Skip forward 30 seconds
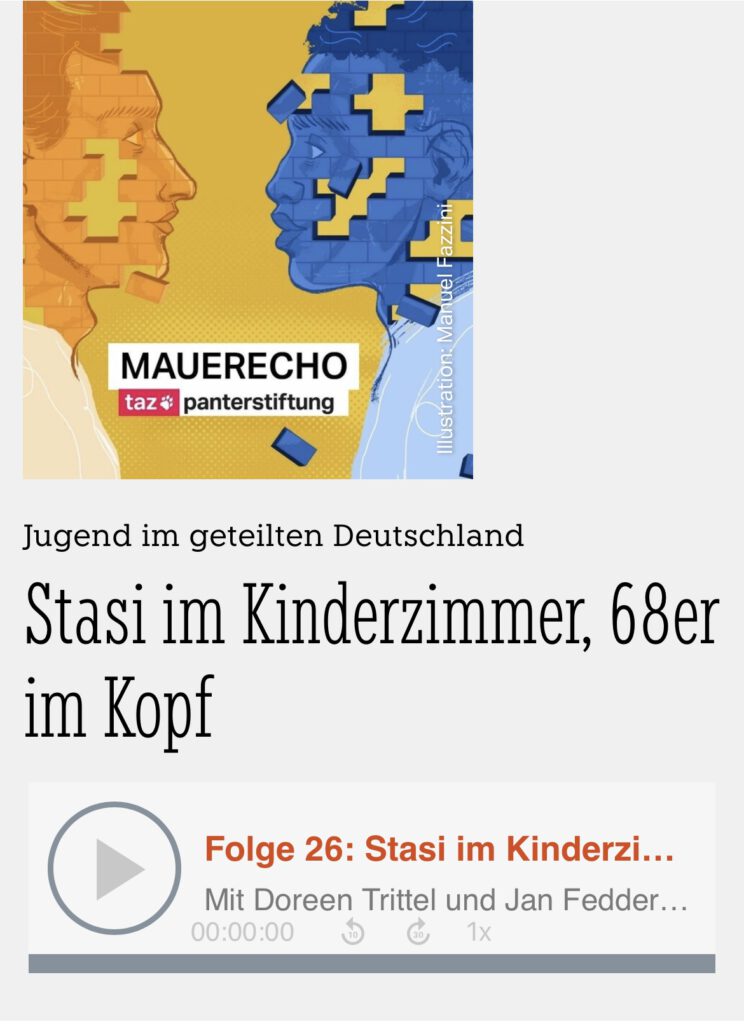Image resolution: width=744 pixels, height=1024 pixels. coord(418,933)
